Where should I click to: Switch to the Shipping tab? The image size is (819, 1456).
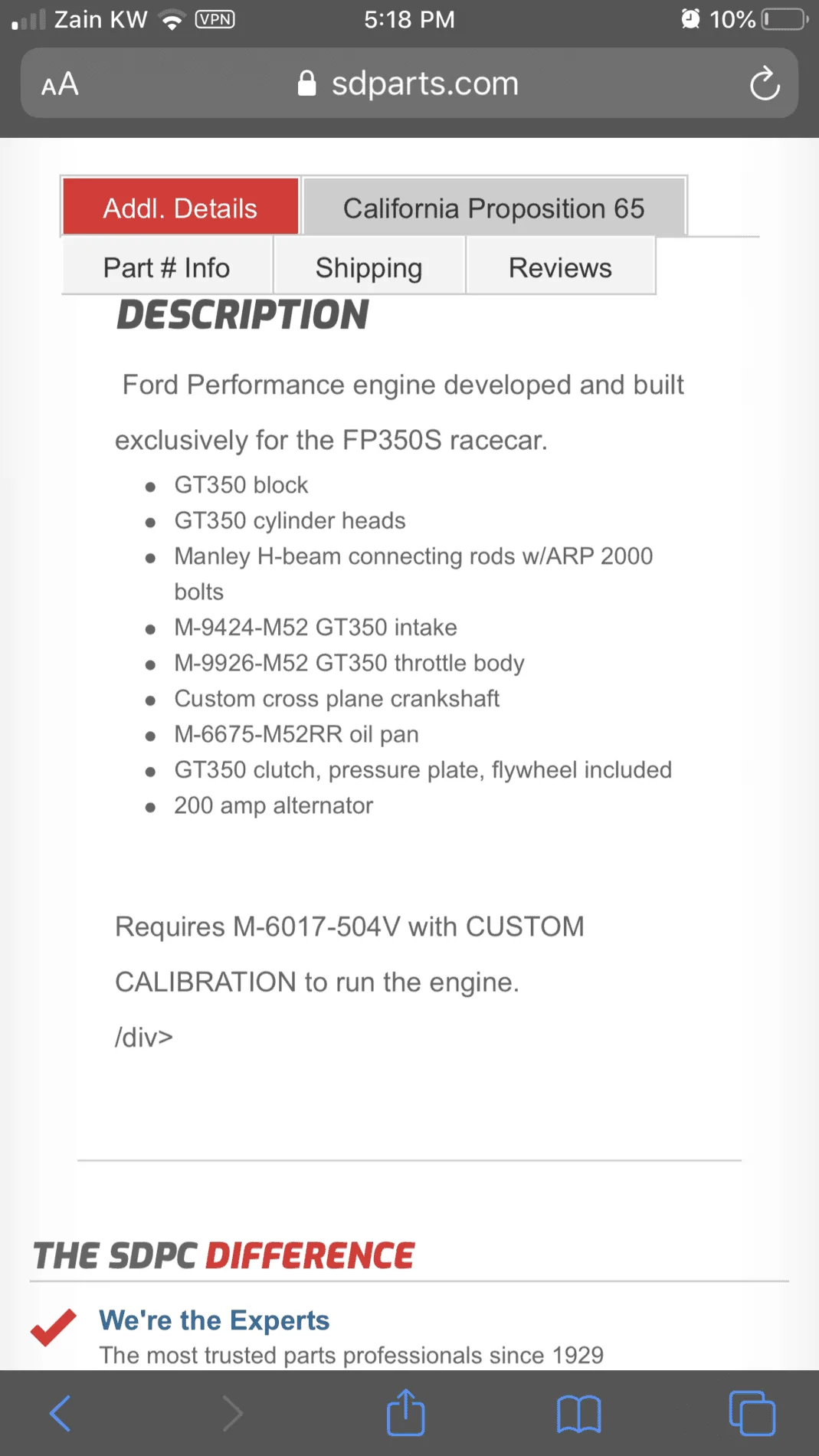[x=369, y=267]
